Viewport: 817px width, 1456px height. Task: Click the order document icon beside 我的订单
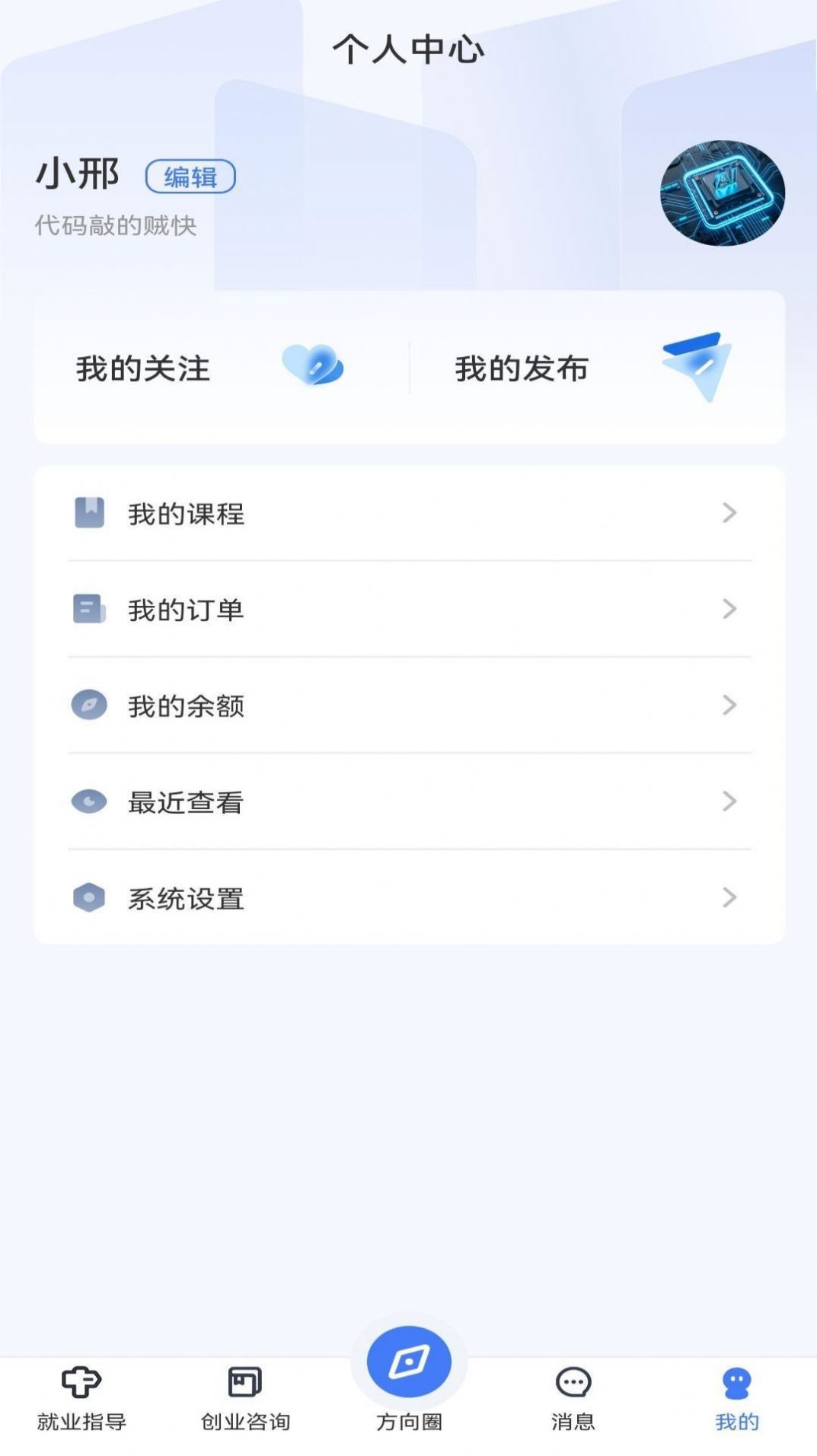(x=89, y=609)
